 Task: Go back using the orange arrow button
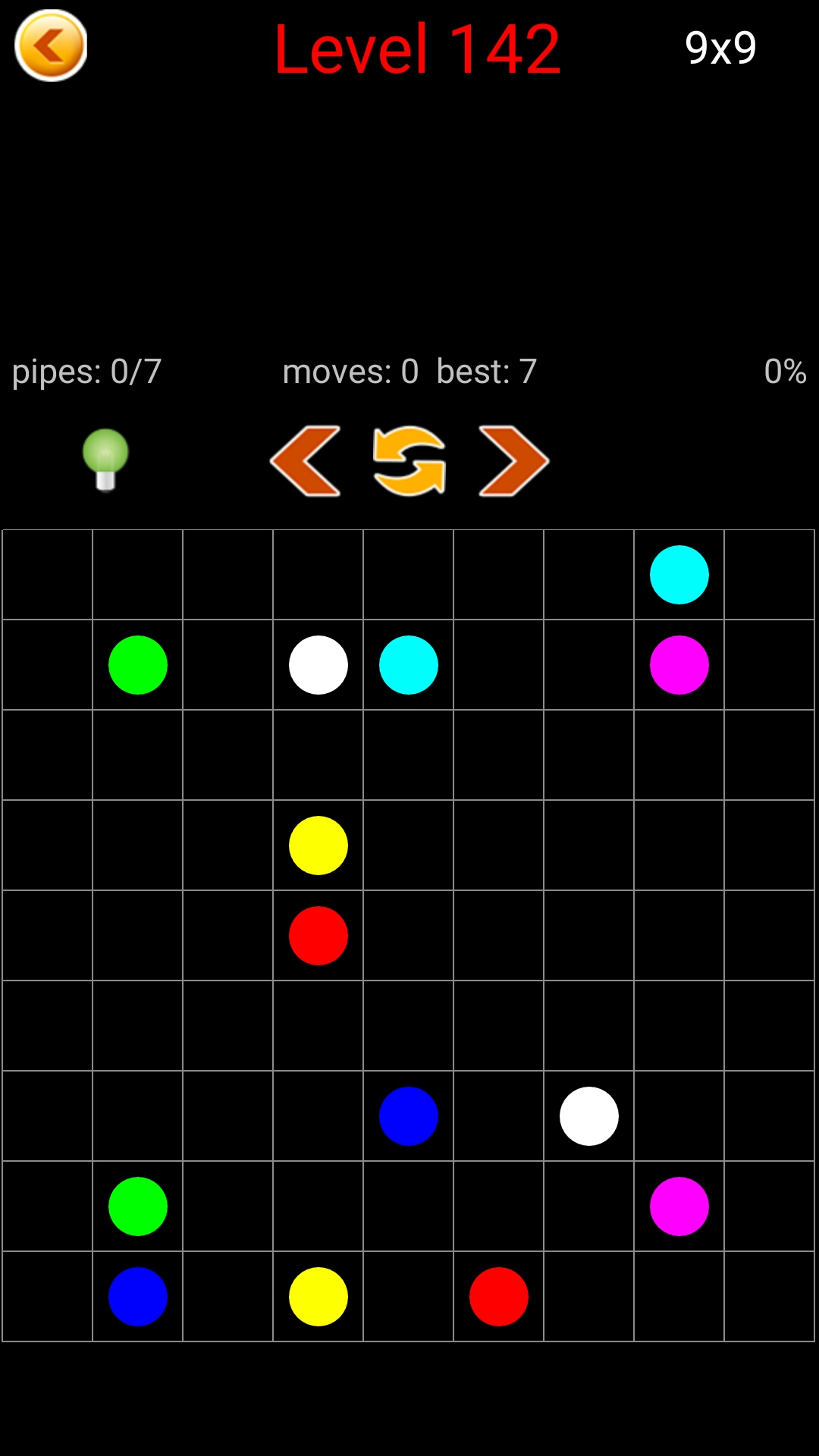click(51, 45)
